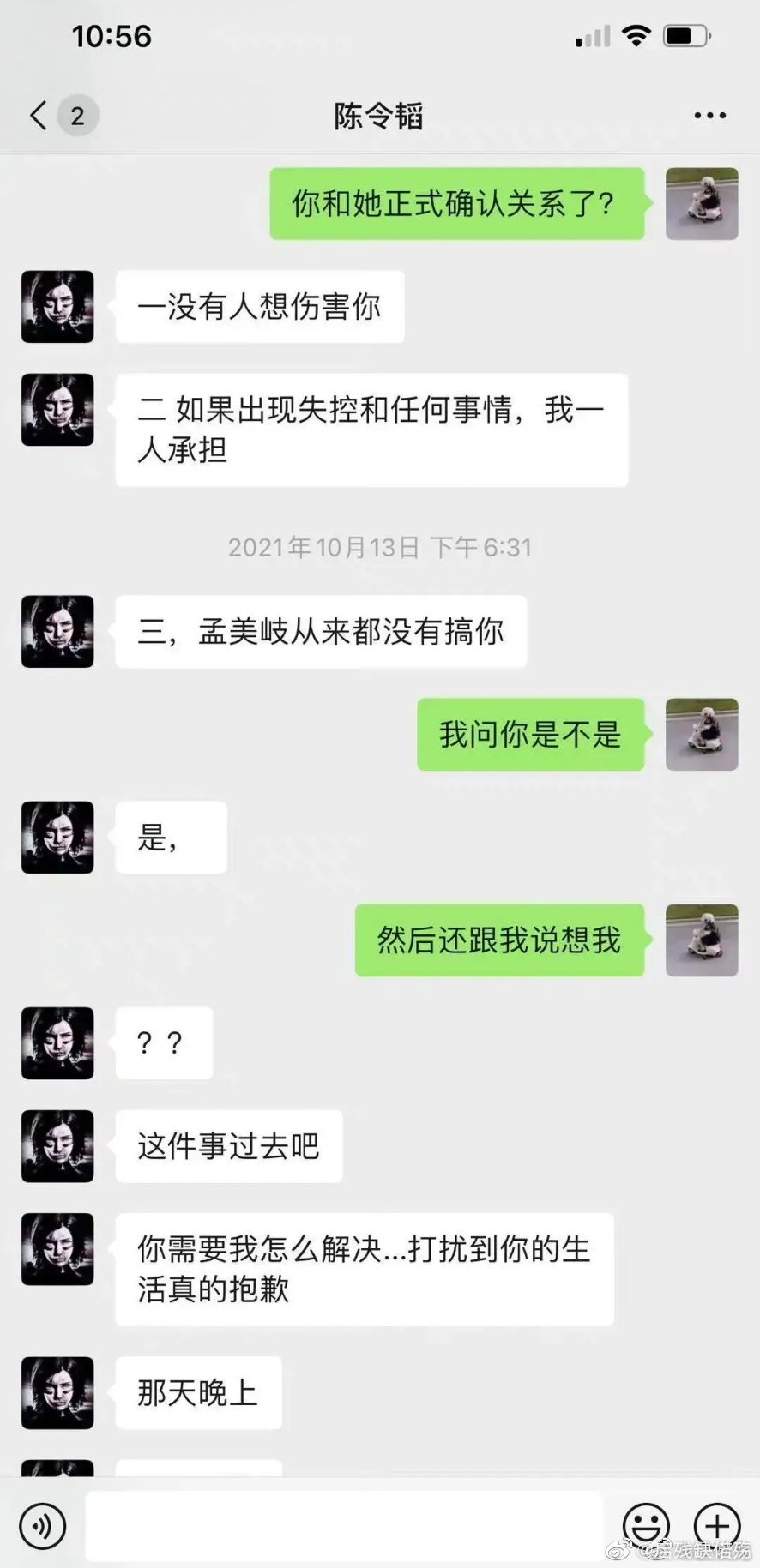Screen dimensions: 760x1568
Task: Go back to the chat list
Action: click(39, 116)
